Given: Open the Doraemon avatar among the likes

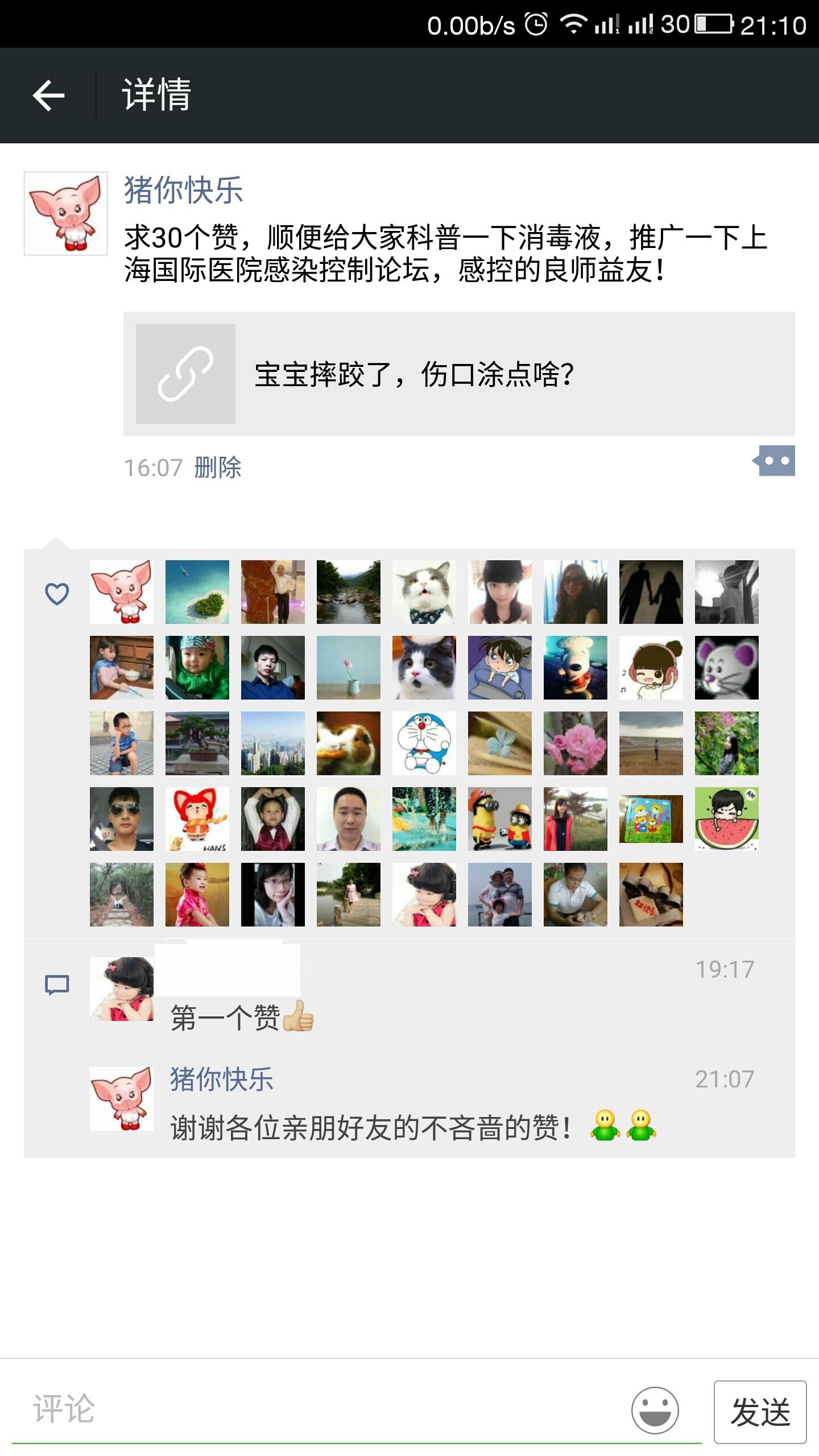Looking at the screenshot, I should click(424, 743).
